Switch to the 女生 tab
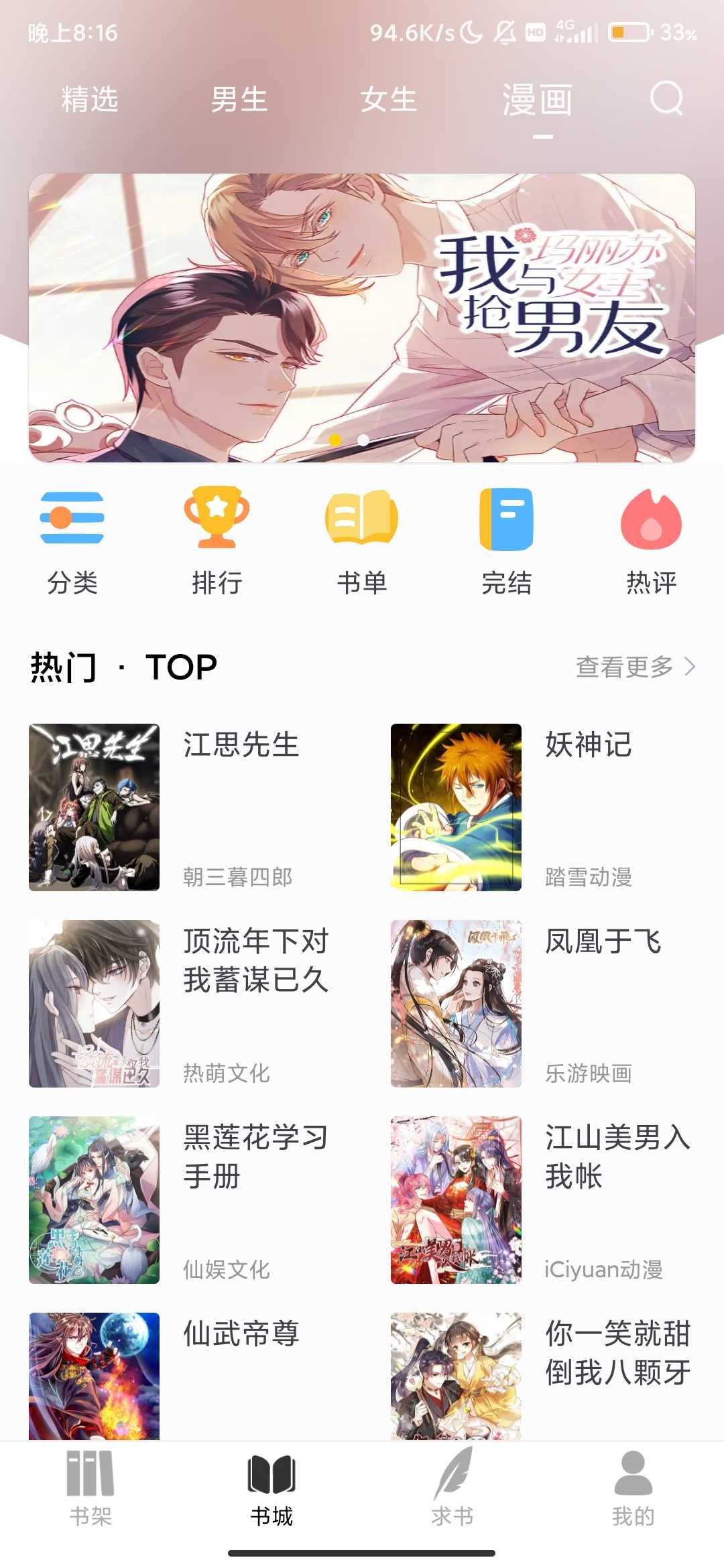Screen dimensions: 724x1568 coord(389,99)
